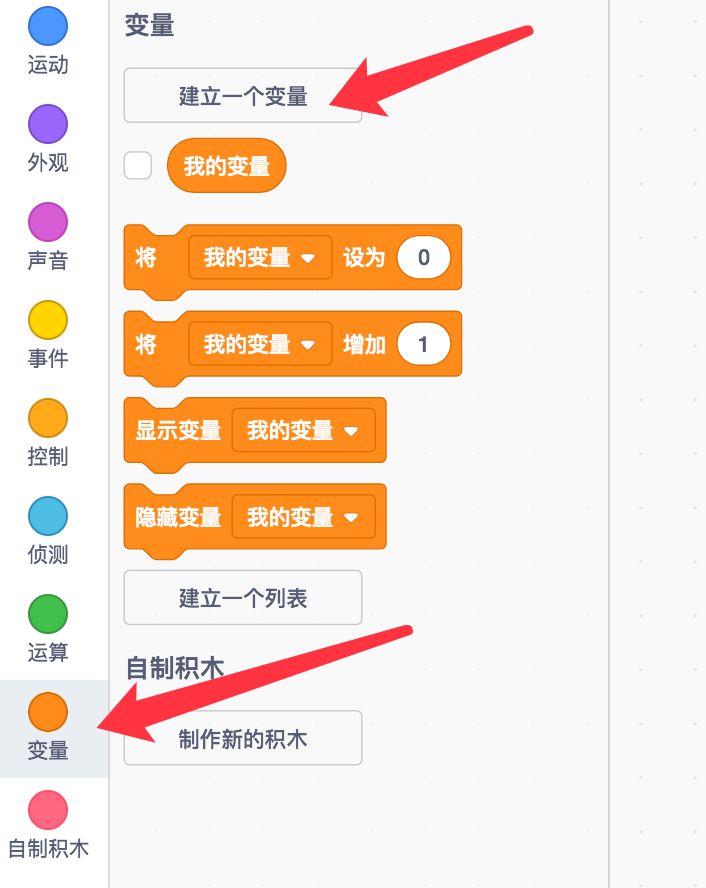Viewport: 706px width, 888px height.
Task: Switch to the 外观 category
Action: (47, 138)
